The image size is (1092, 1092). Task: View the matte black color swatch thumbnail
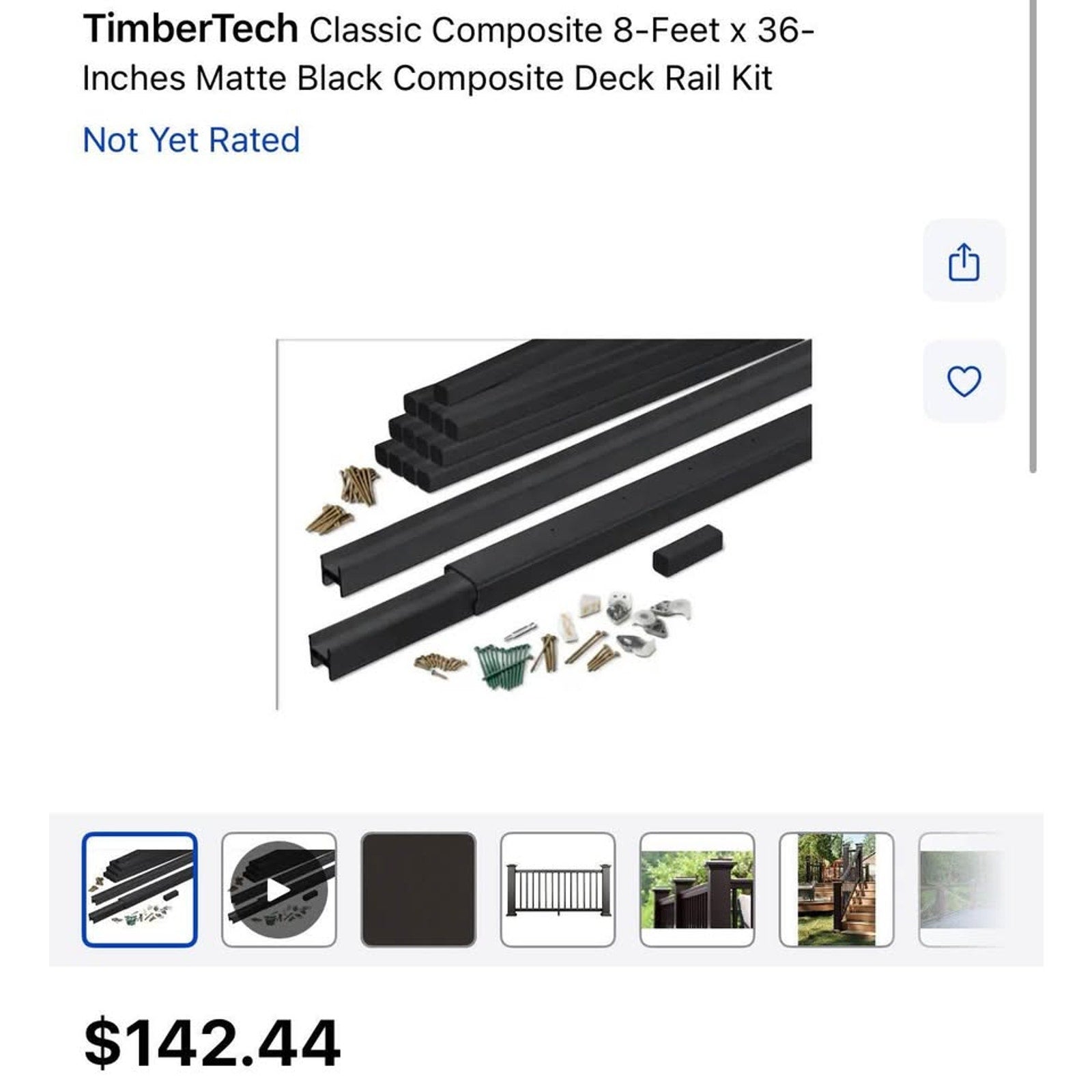[418, 889]
